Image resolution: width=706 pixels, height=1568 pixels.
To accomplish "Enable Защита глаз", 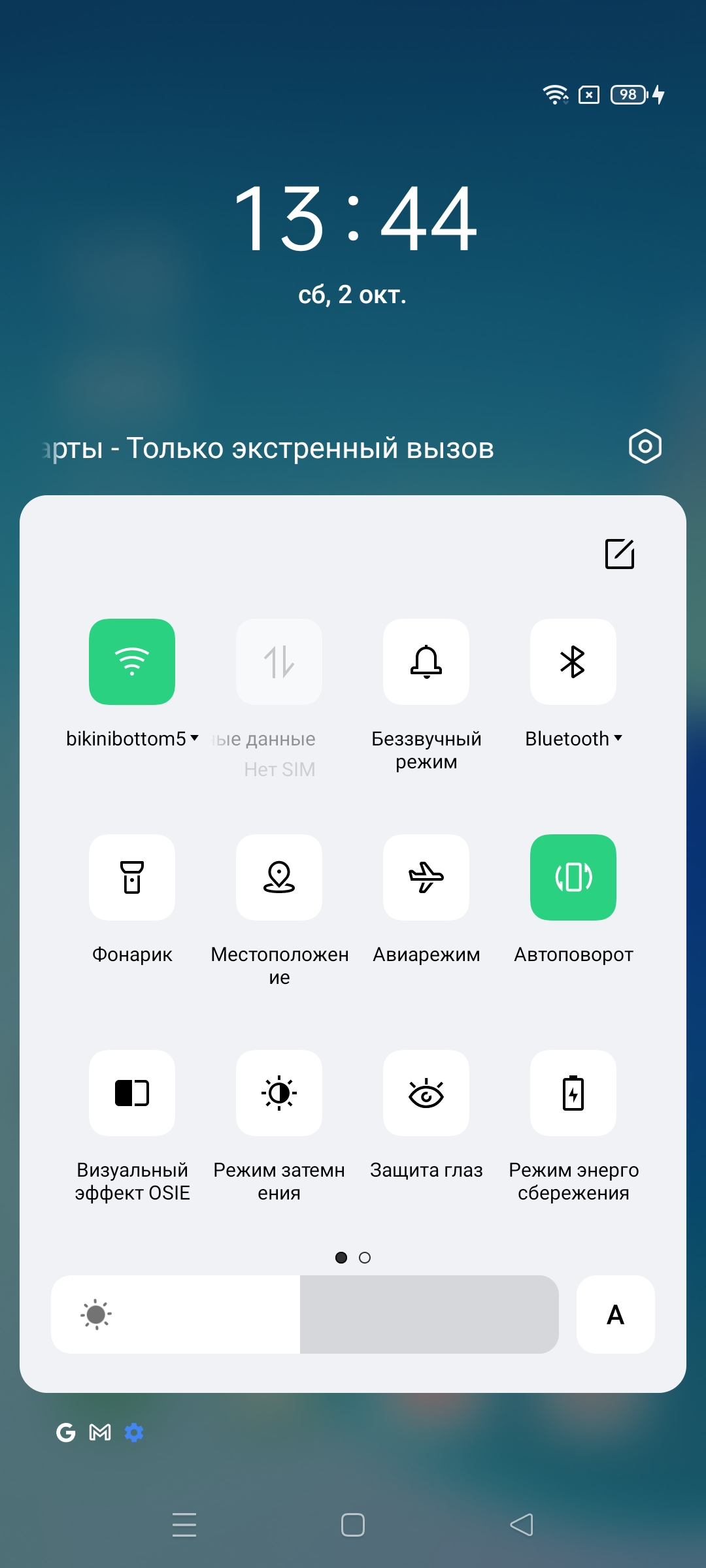I will 426,1093.
